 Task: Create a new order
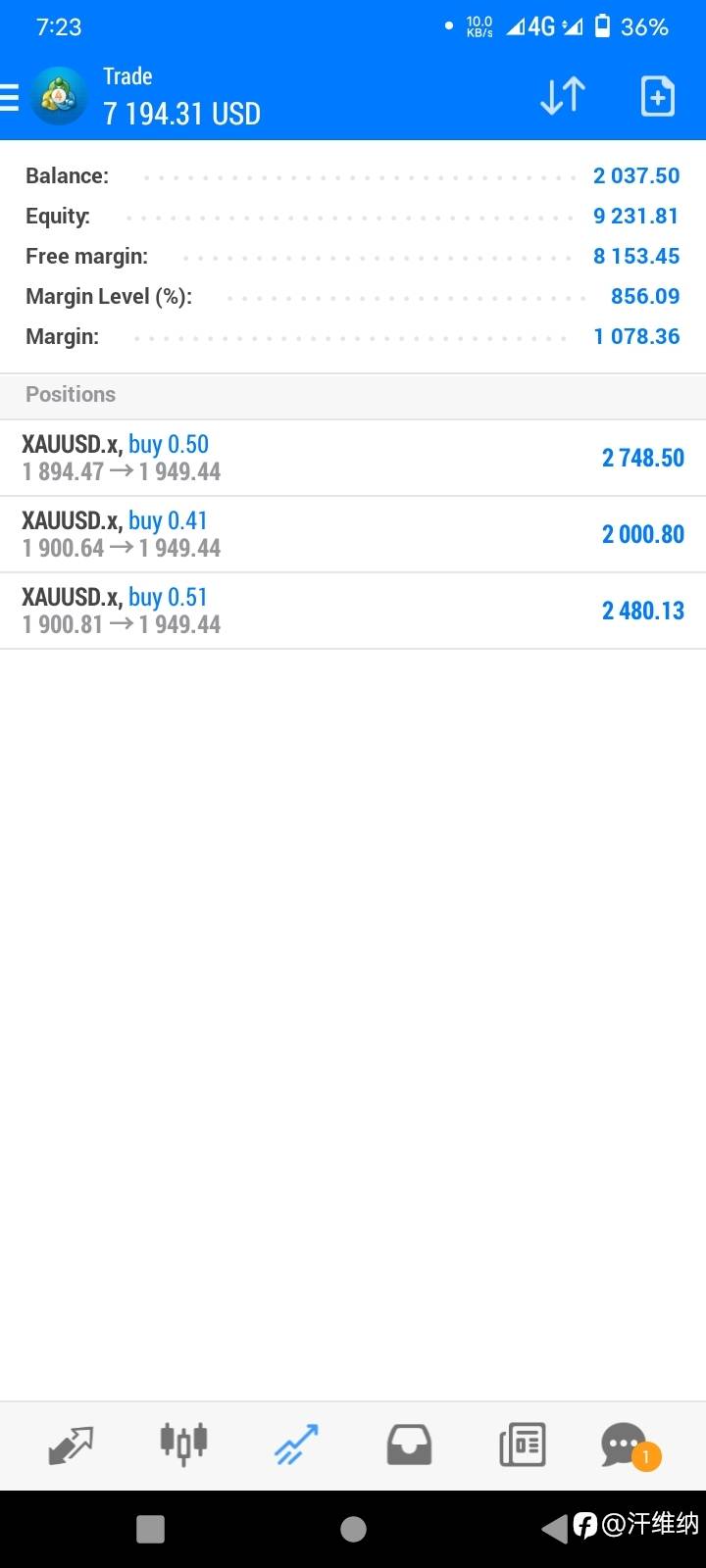click(657, 96)
